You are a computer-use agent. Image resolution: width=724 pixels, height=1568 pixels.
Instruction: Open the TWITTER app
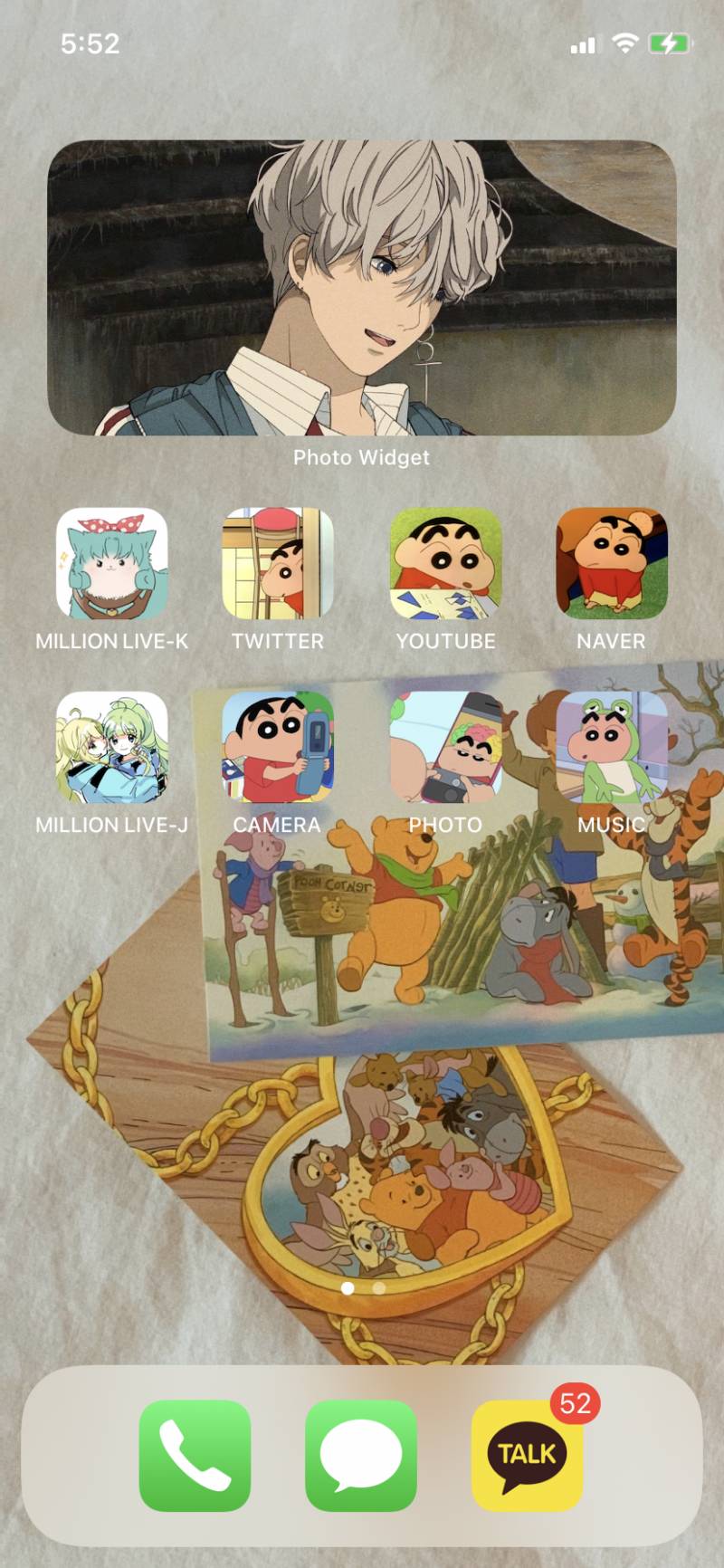(x=278, y=563)
